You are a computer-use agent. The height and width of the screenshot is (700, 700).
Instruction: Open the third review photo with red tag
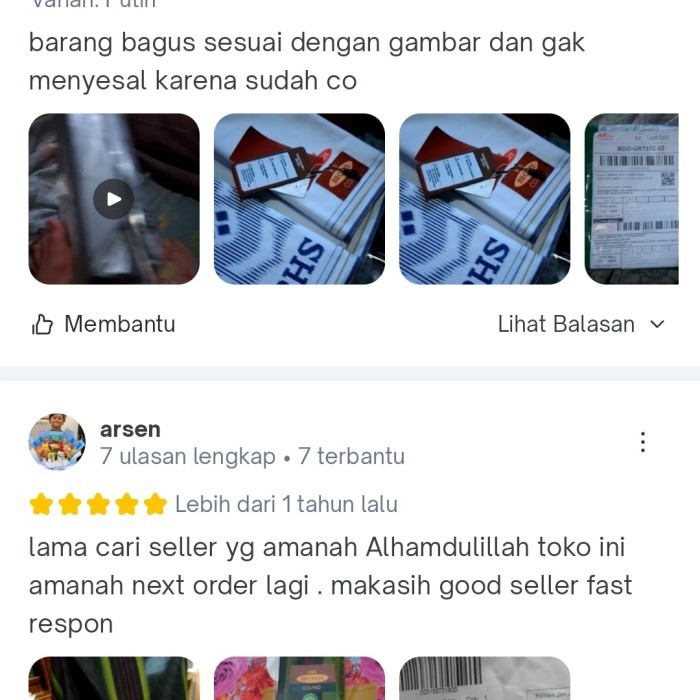[484, 199]
